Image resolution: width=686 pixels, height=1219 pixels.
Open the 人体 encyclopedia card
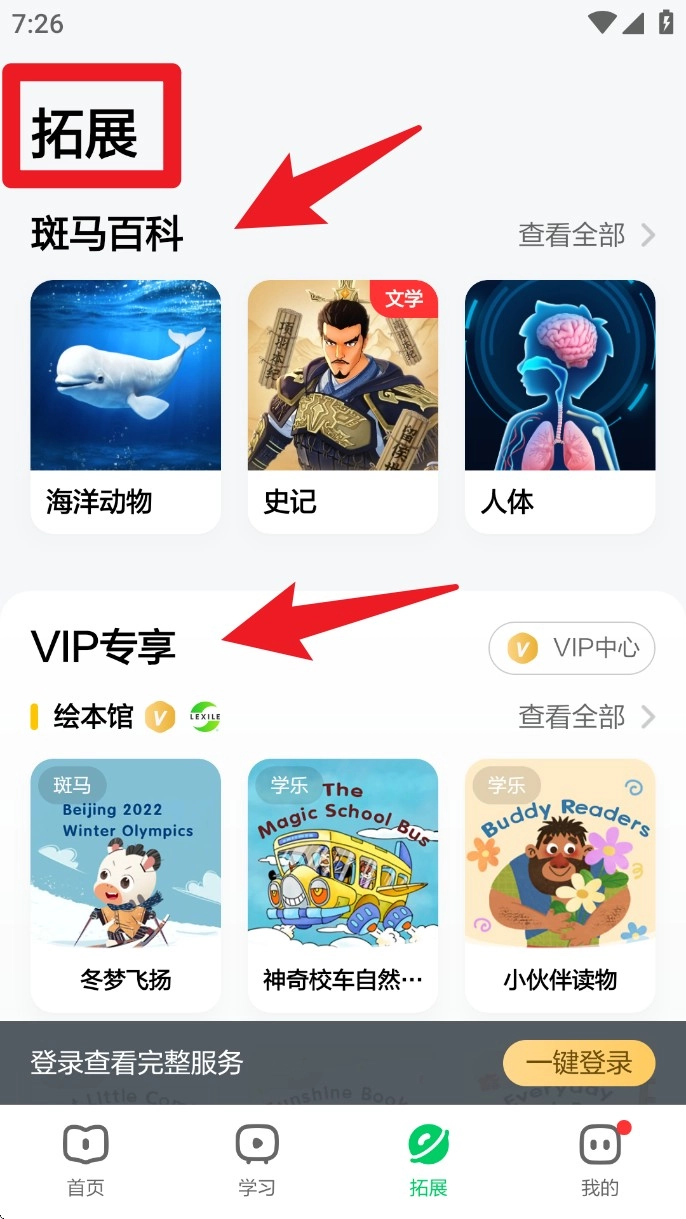coord(560,405)
